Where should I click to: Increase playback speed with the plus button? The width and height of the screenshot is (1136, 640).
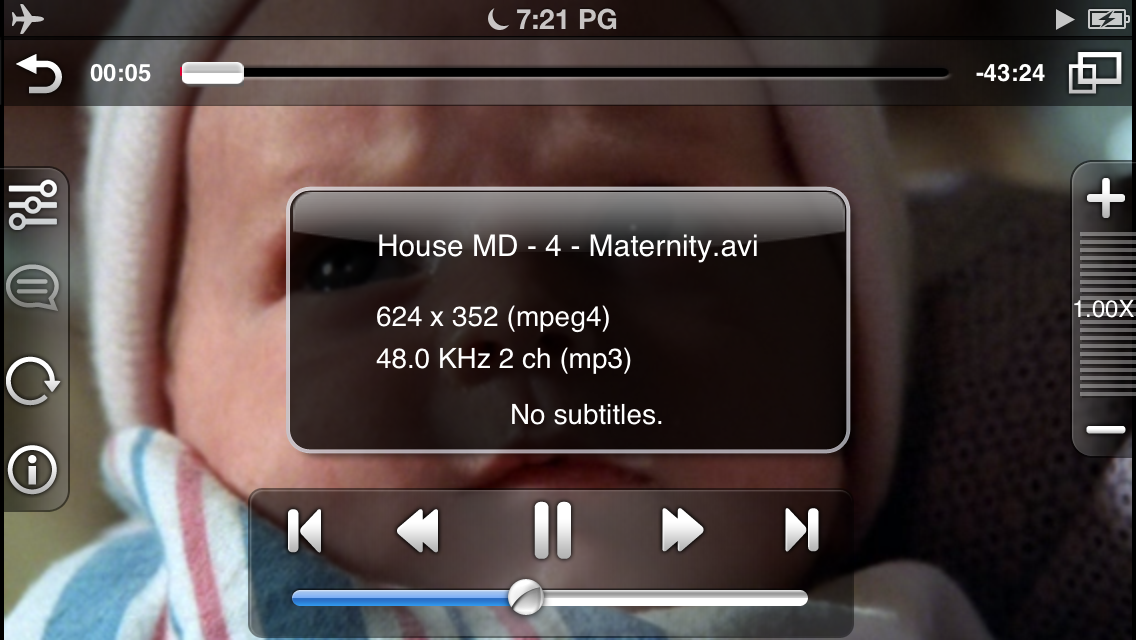click(x=1105, y=198)
